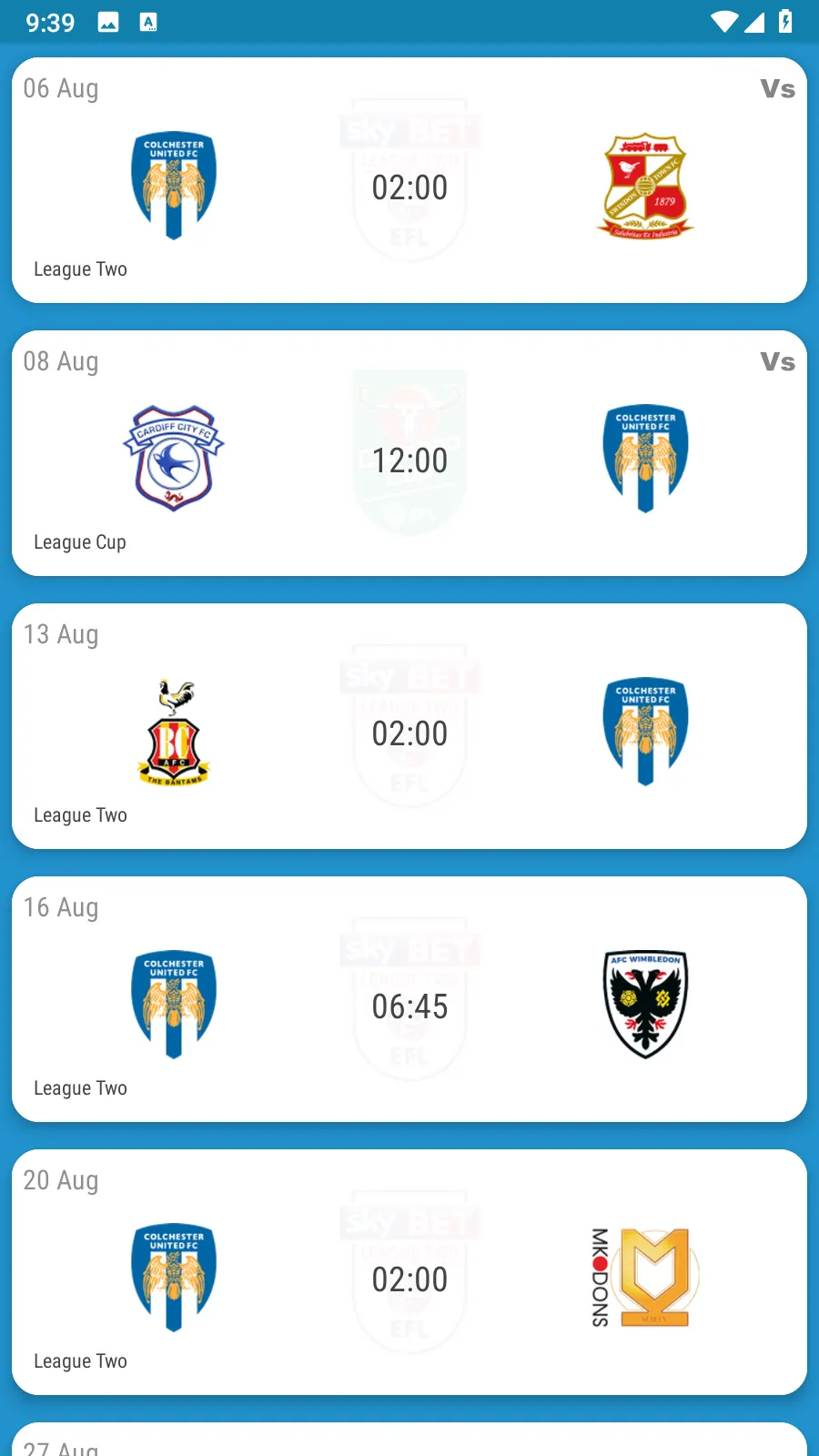View the 13 Aug Bradford vs Colchester match
The height and width of the screenshot is (1456, 819).
(409, 728)
